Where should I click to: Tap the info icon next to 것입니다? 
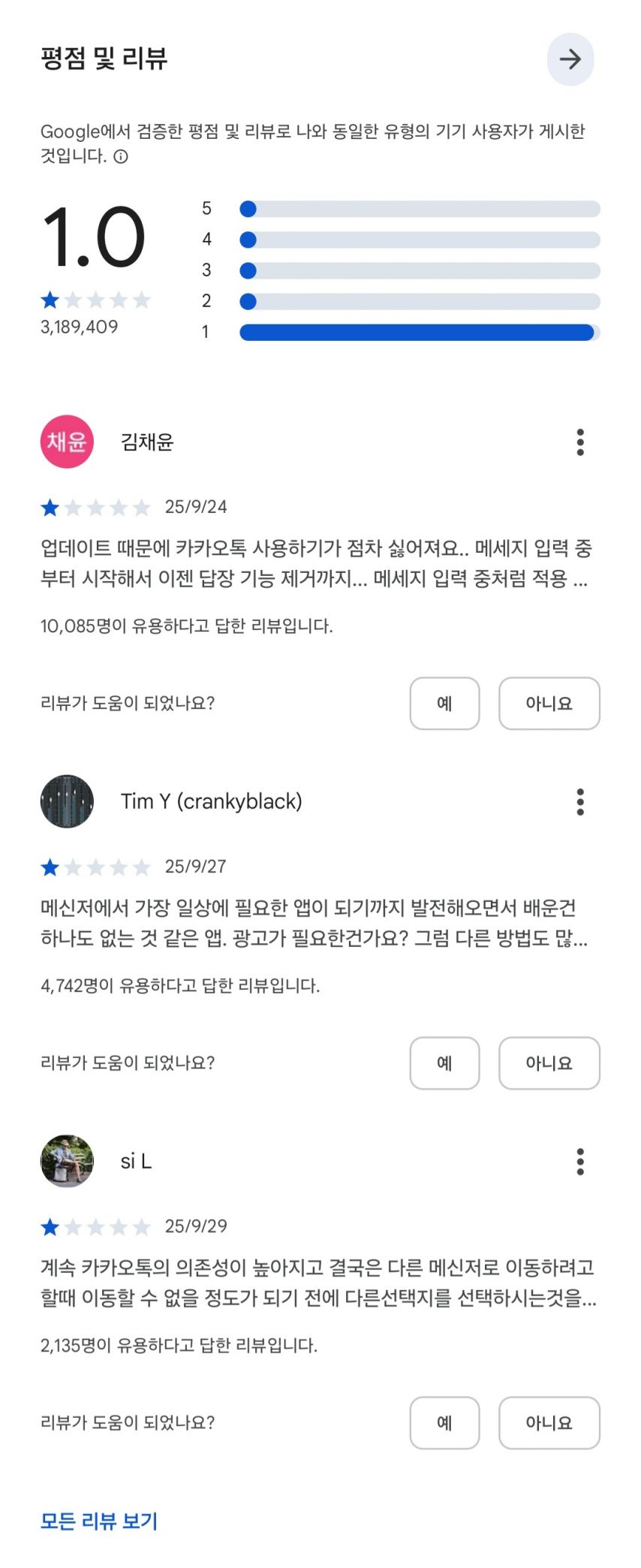(121, 156)
